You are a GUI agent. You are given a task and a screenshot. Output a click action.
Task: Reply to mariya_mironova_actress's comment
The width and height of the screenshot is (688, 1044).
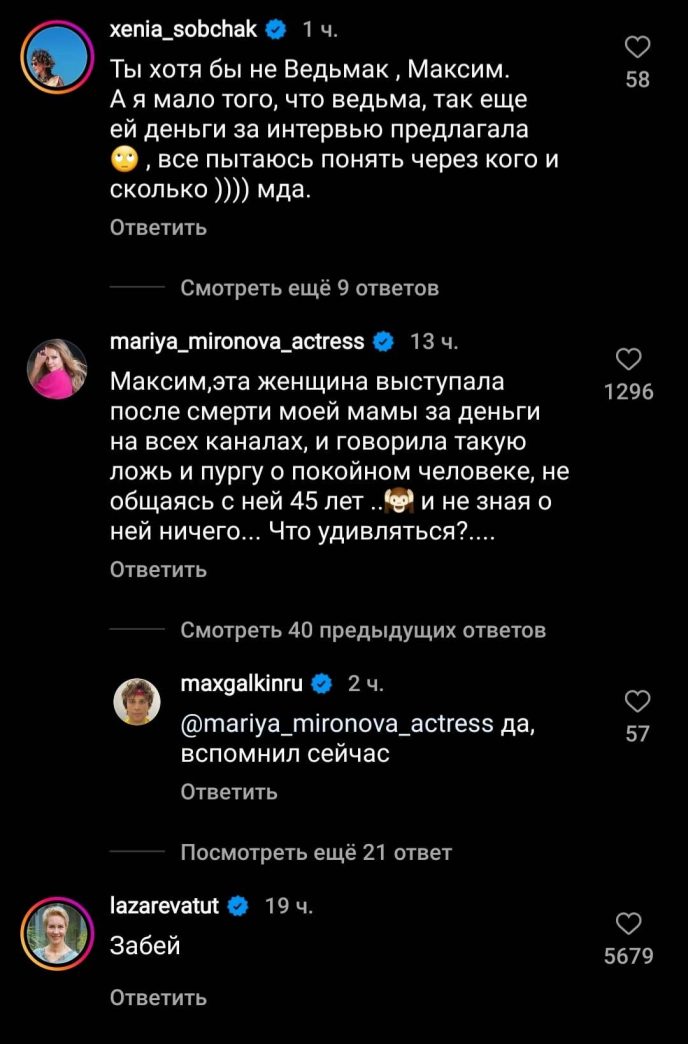click(158, 569)
